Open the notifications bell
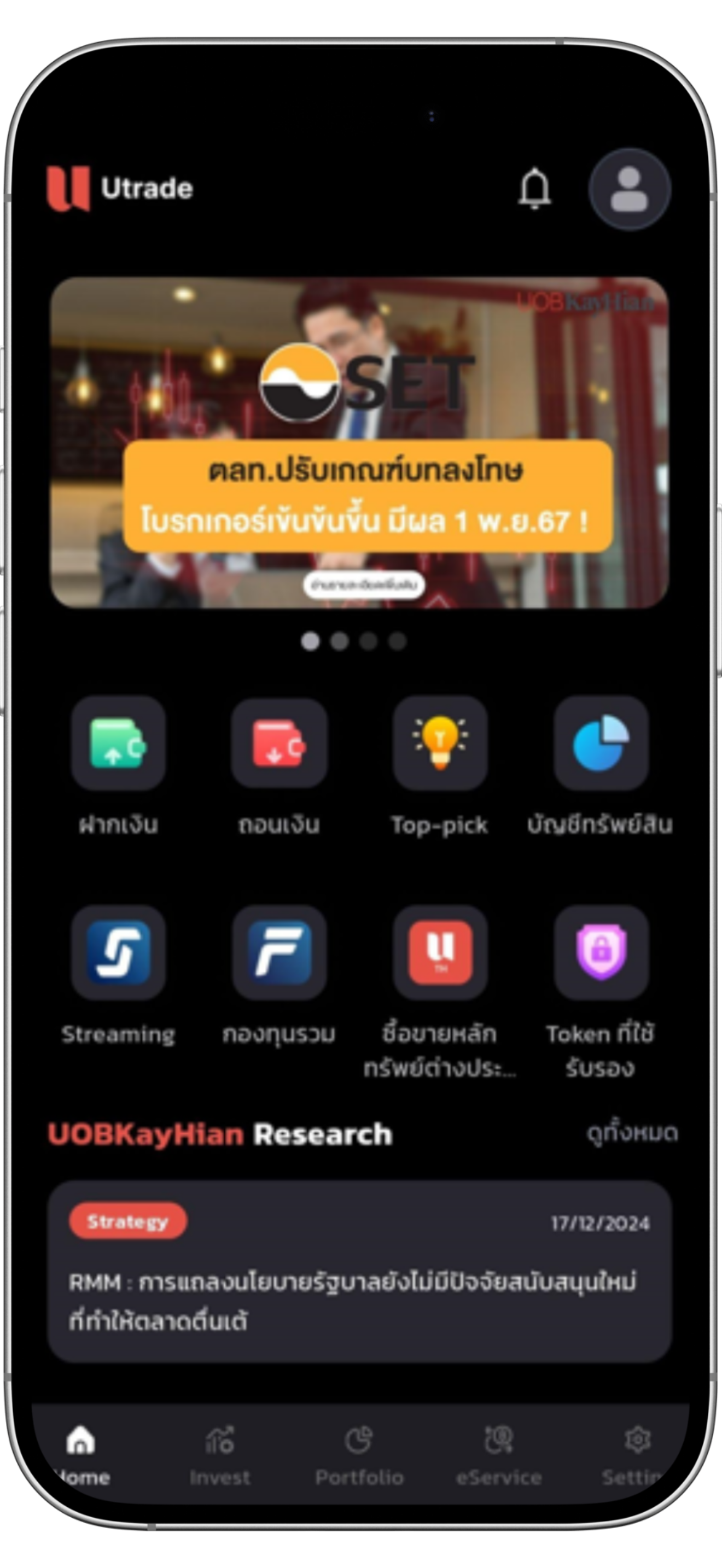This screenshot has height=1568, width=722. [x=534, y=188]
